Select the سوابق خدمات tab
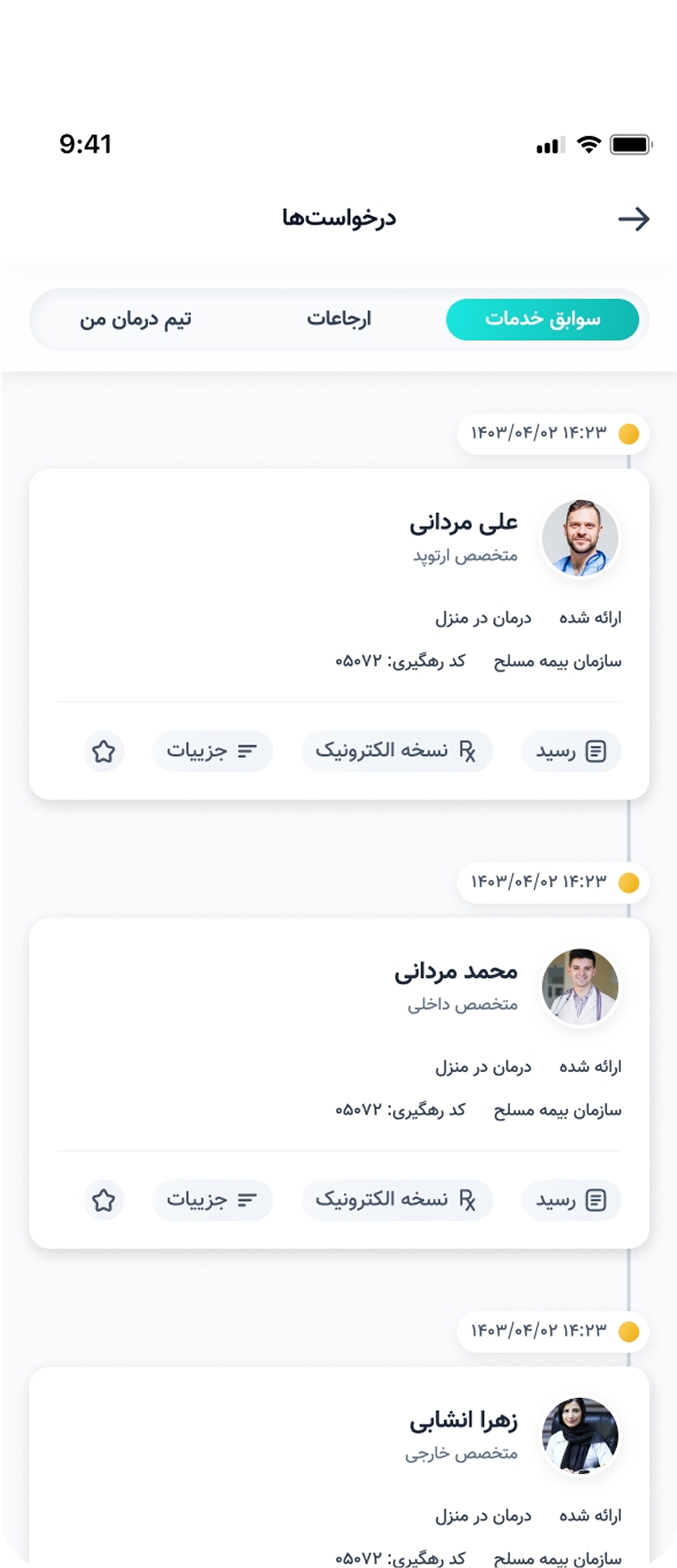Image resolution: width=677 pixels, height=1568 pixels. [542, 320]
